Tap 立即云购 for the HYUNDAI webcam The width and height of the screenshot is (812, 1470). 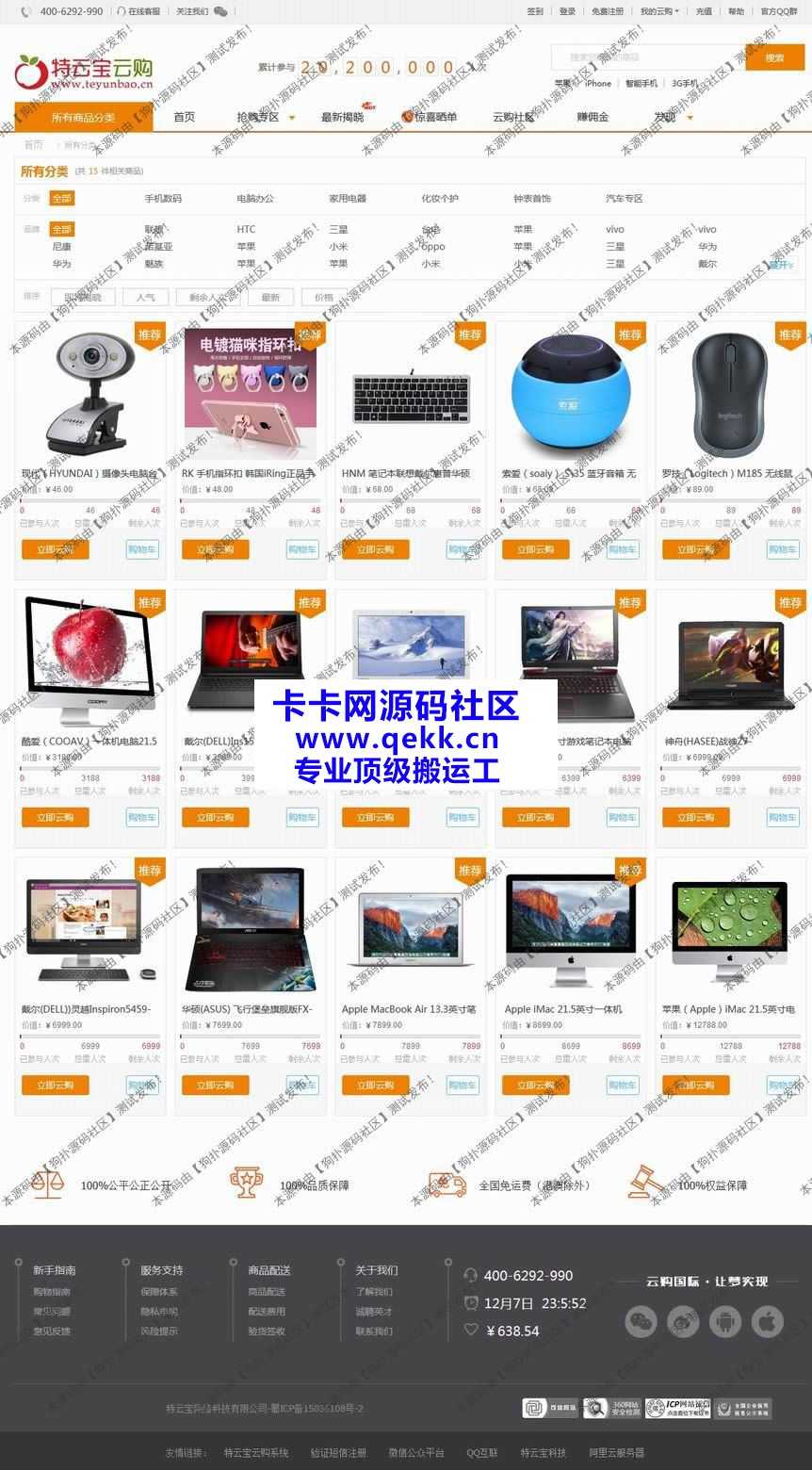pos(55,549)
